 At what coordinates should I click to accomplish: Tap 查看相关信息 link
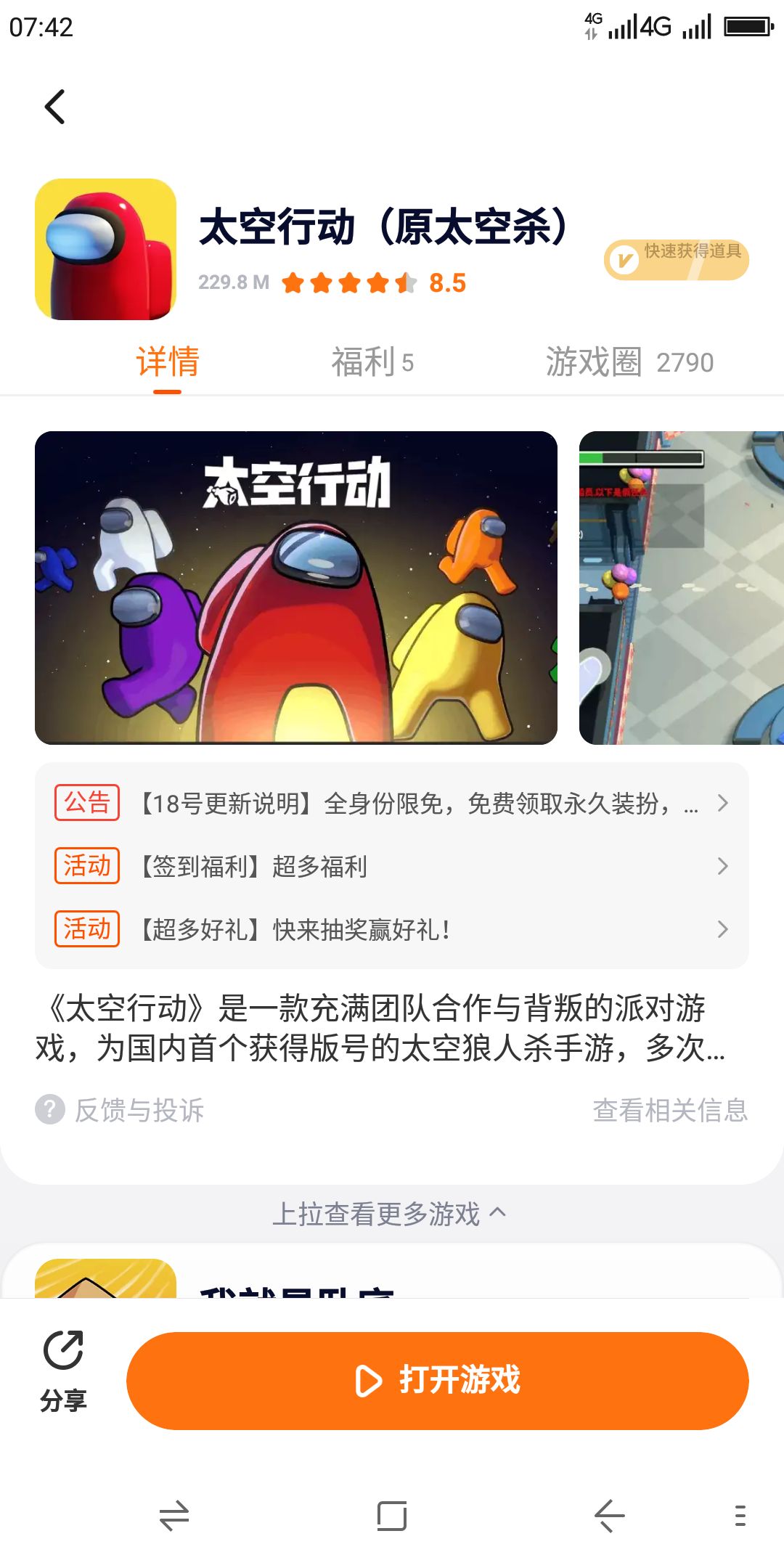(670, 1110)
